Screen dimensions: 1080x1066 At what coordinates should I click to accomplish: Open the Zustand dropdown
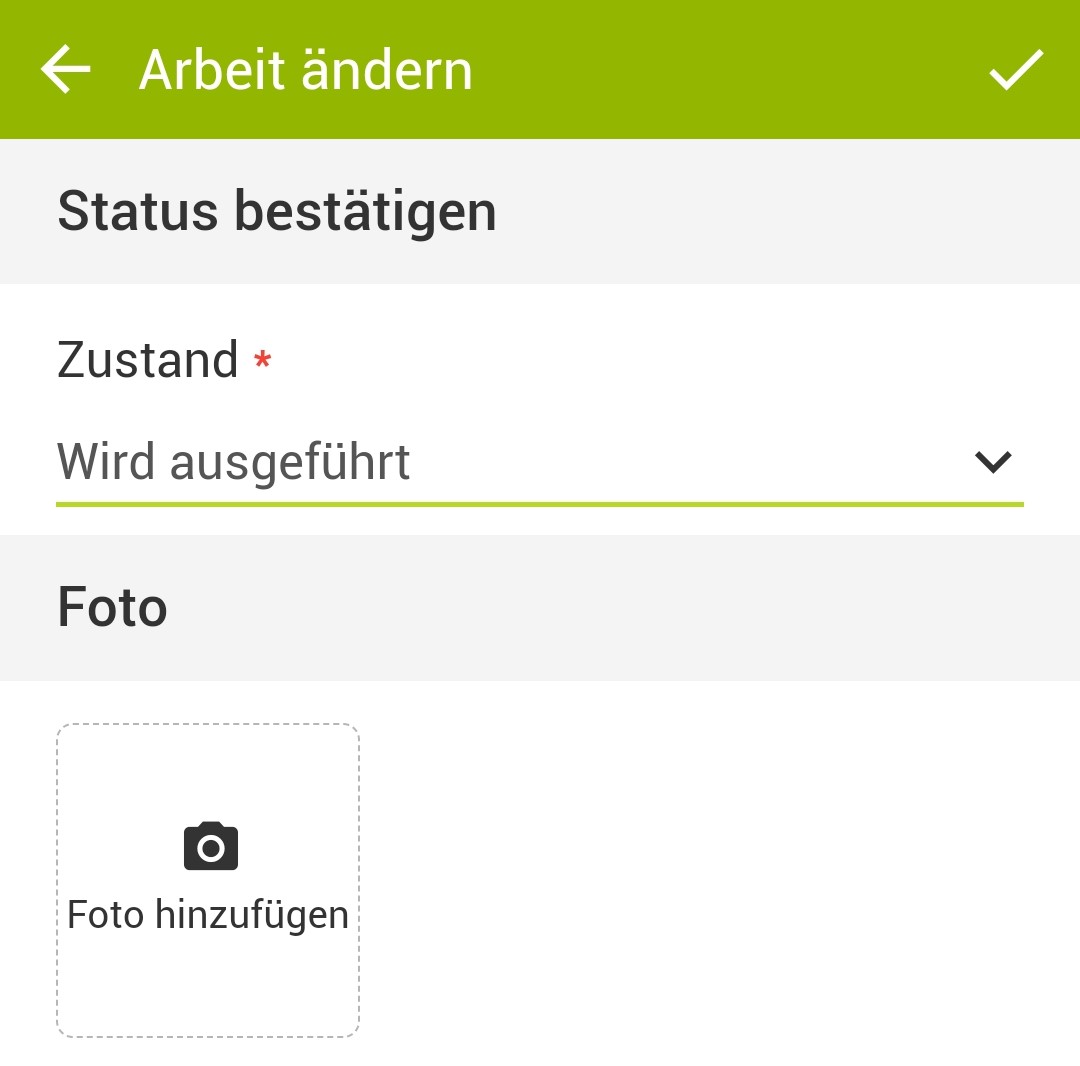pyautogui.click(x=540, y=462)
